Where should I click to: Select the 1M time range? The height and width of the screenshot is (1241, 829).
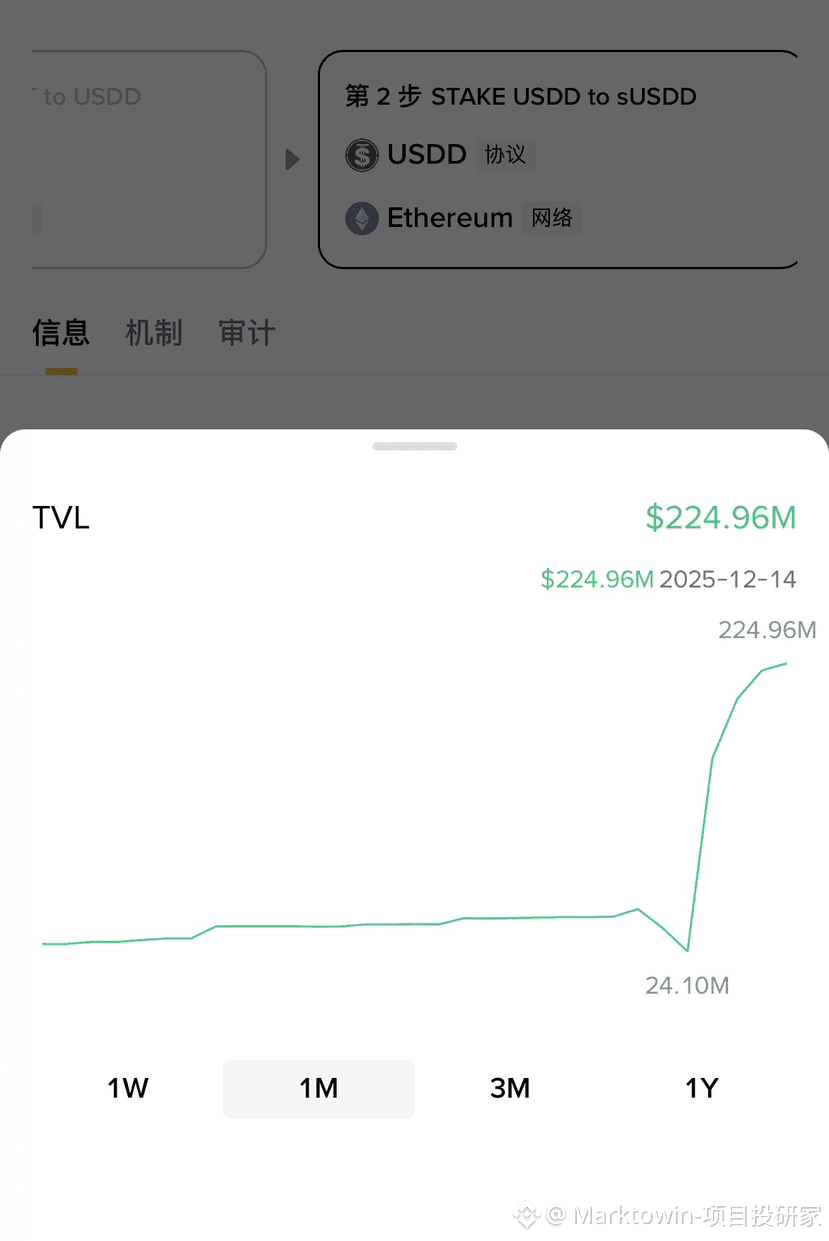coord(318,1088)
